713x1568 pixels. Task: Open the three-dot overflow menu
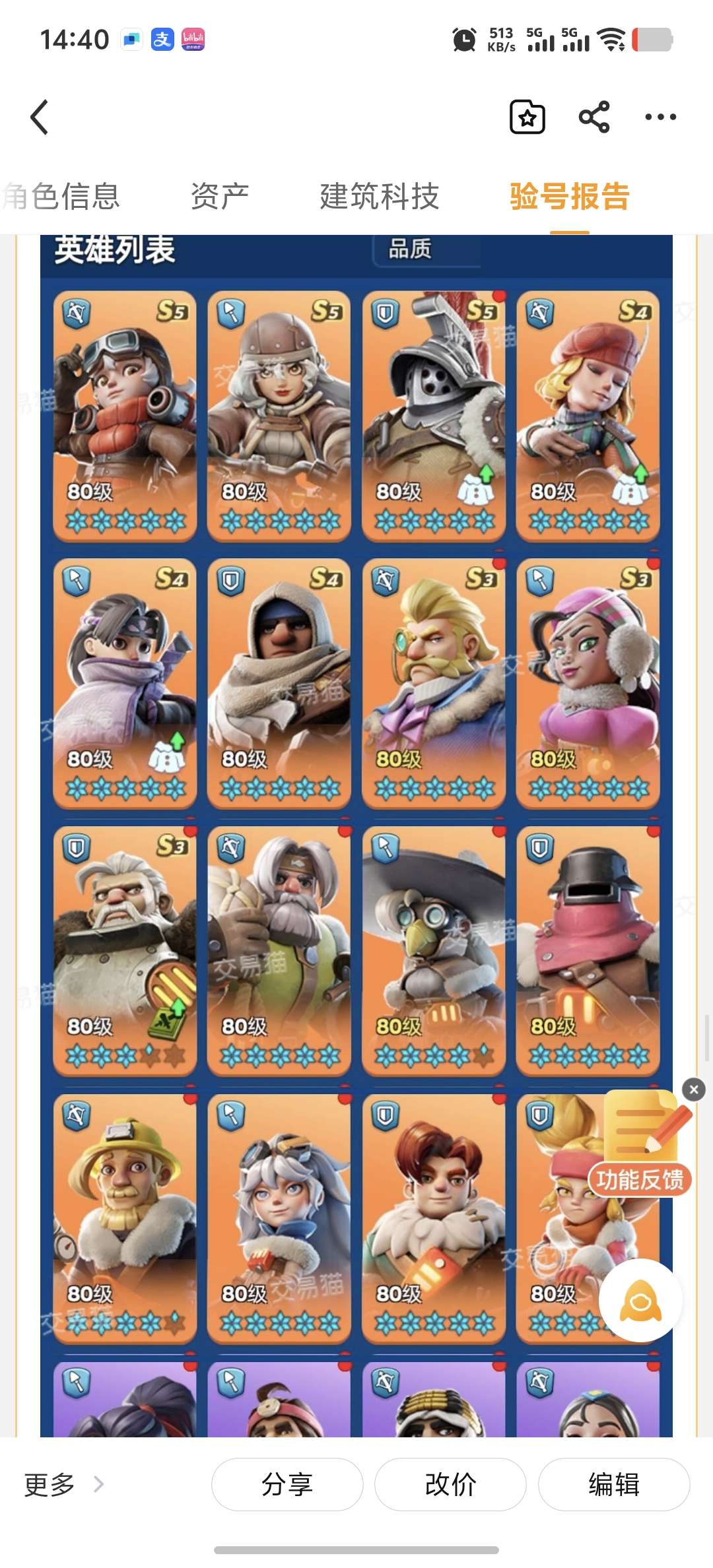tap(660, 117)
